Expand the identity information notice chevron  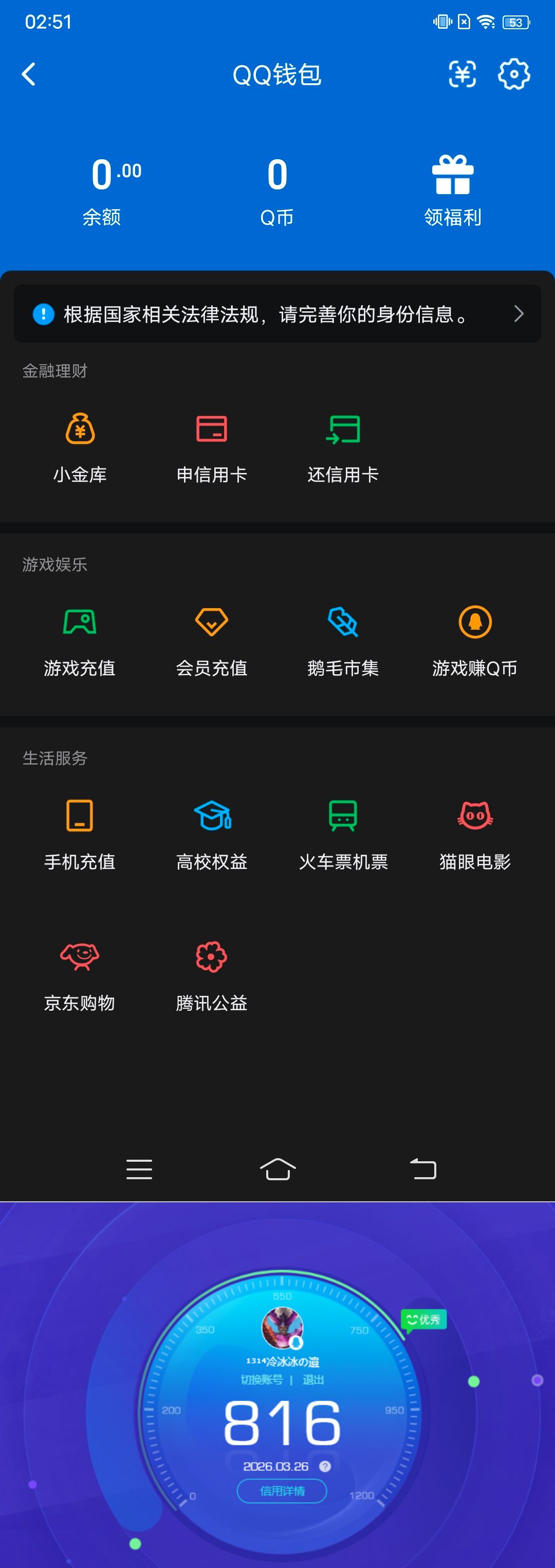click(519, 314)
